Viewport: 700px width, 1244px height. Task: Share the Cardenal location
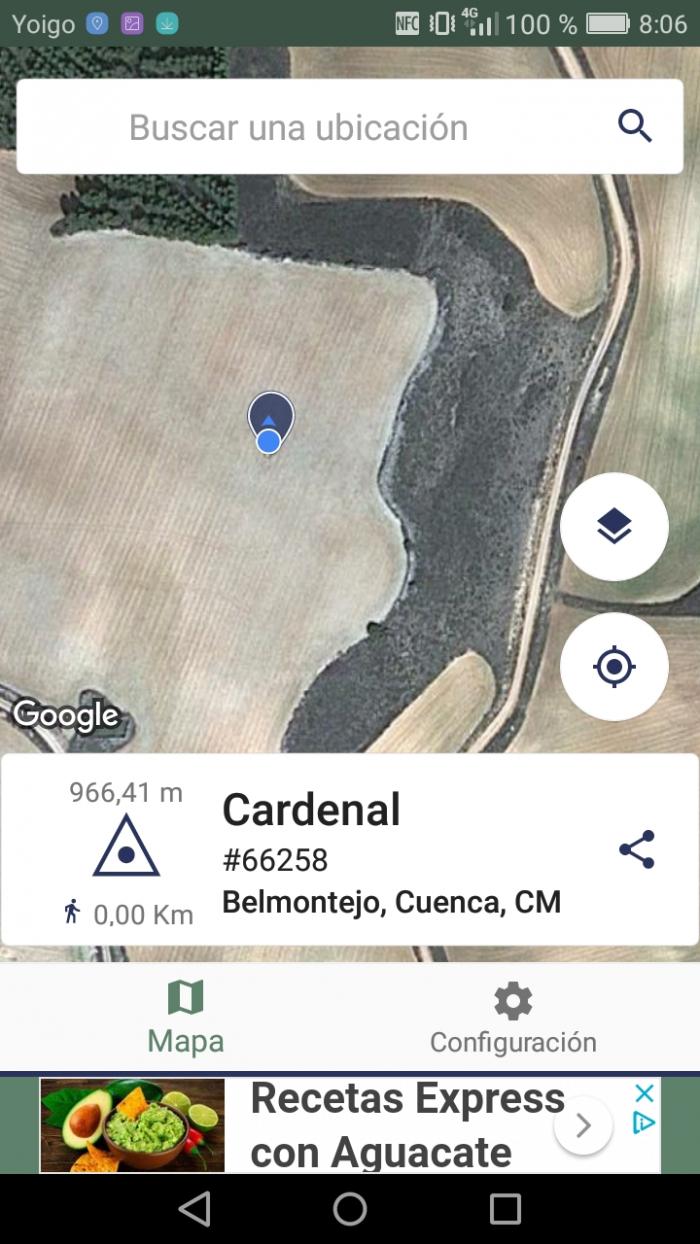click(637, 849)
